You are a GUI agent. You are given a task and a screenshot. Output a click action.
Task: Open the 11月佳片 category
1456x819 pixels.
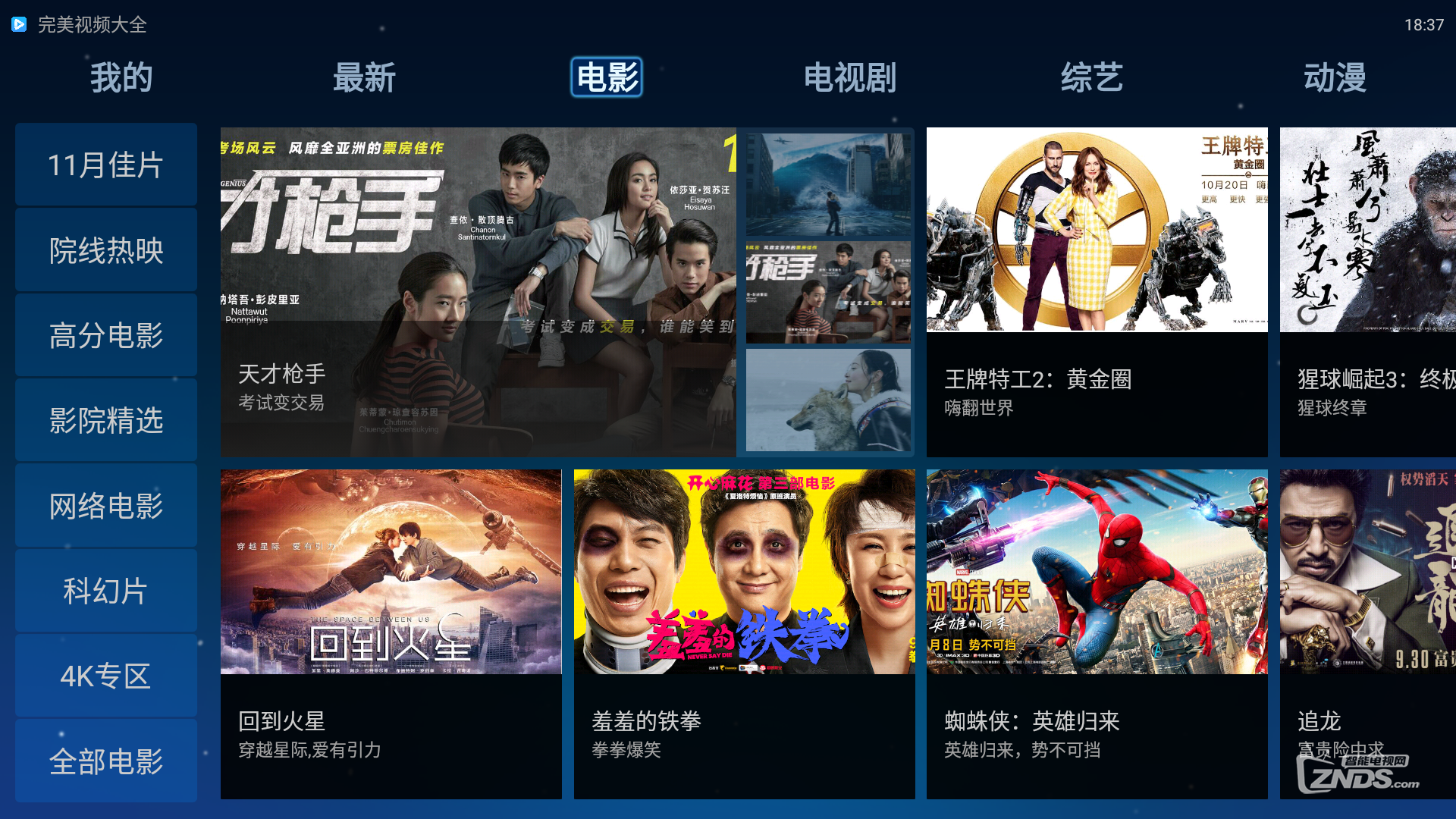pos(106,165)
